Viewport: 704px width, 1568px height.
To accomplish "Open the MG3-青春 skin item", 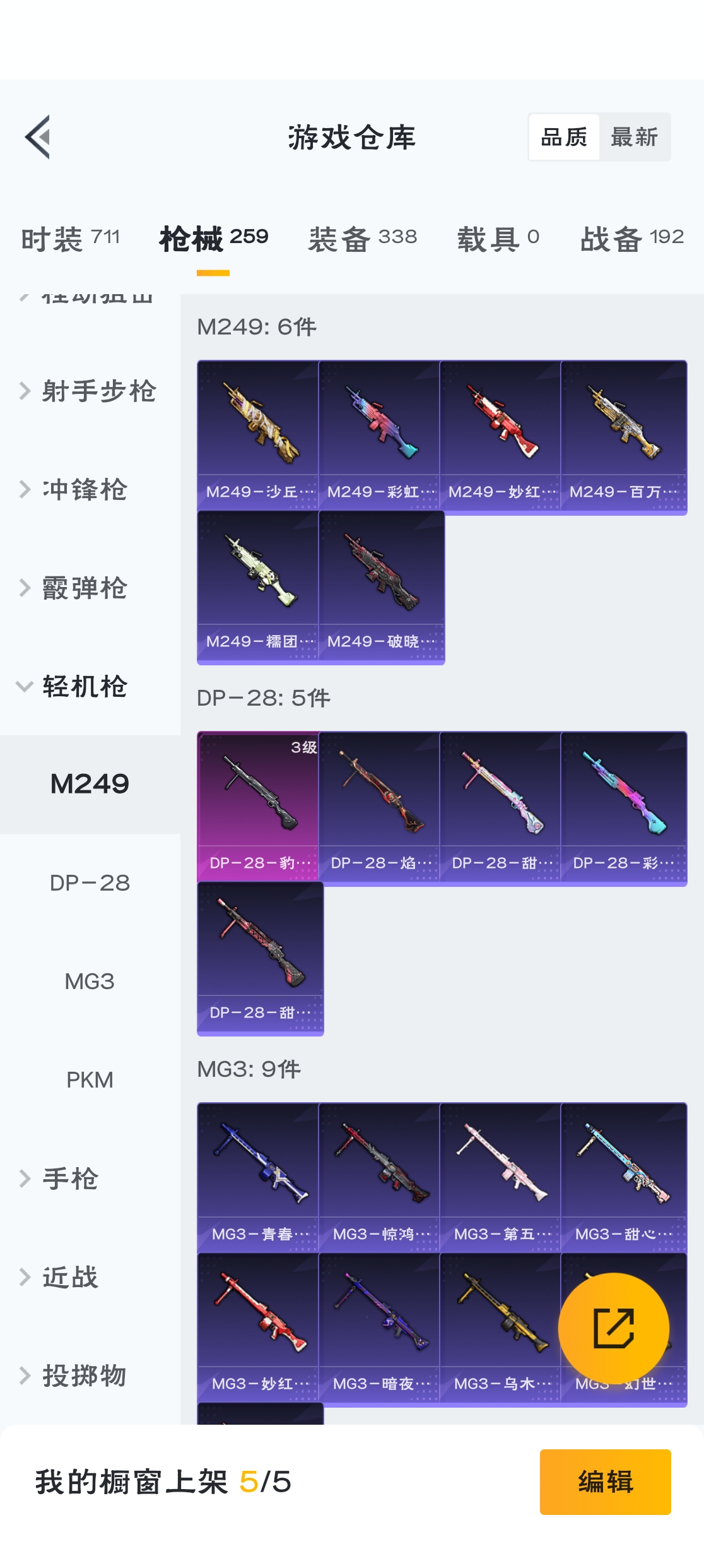I will pos(258,1178).
